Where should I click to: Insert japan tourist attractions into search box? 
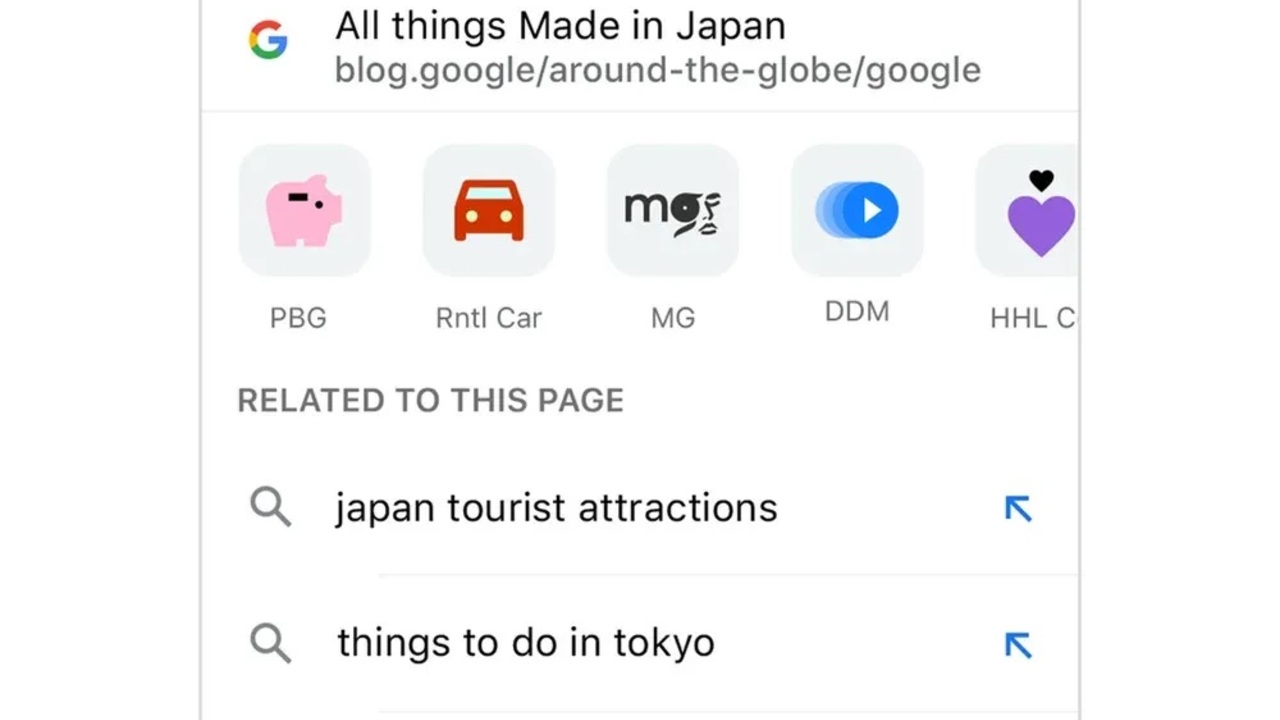click(1017, 509)
